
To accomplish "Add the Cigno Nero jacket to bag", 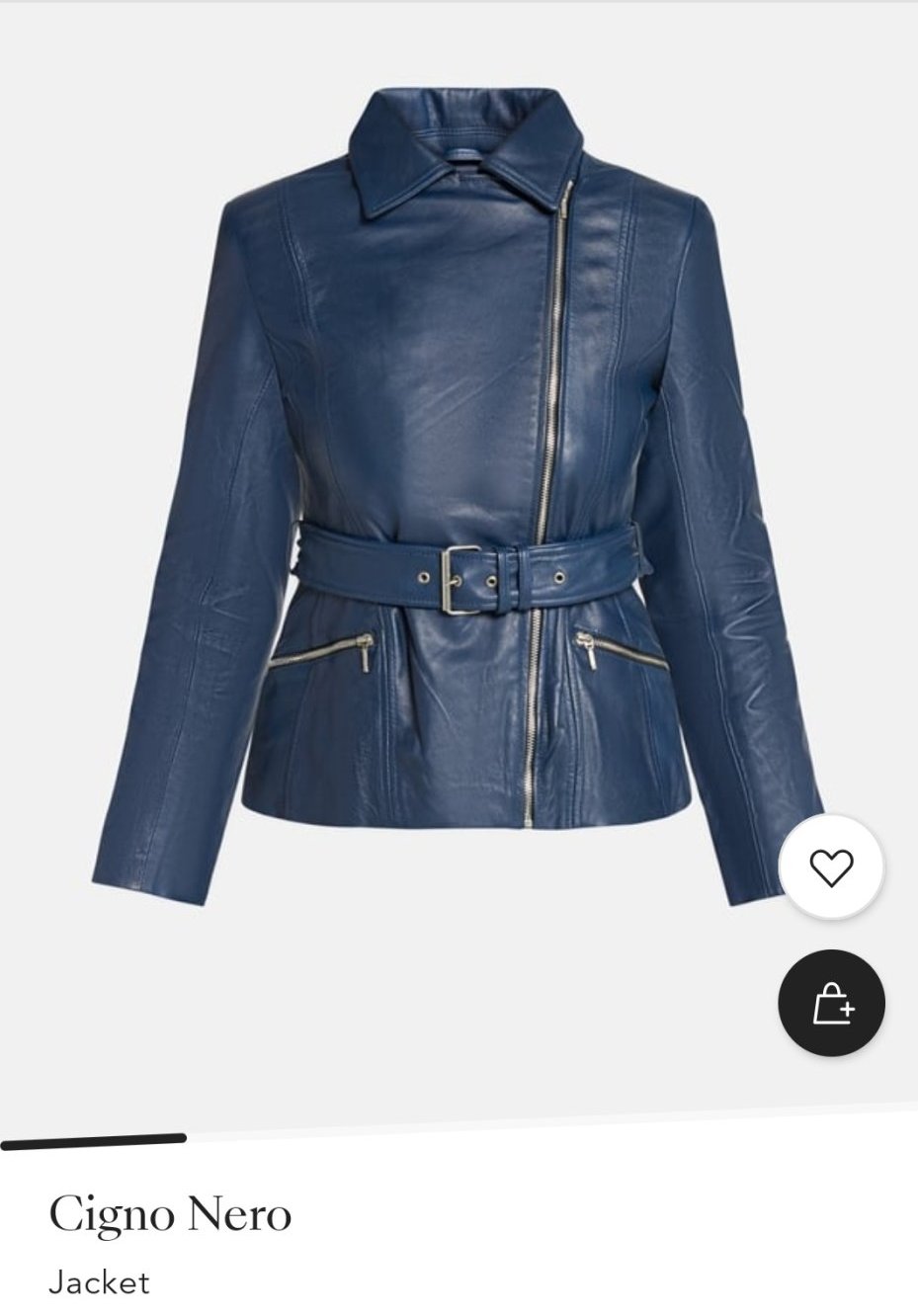I will coord(831,1003).
